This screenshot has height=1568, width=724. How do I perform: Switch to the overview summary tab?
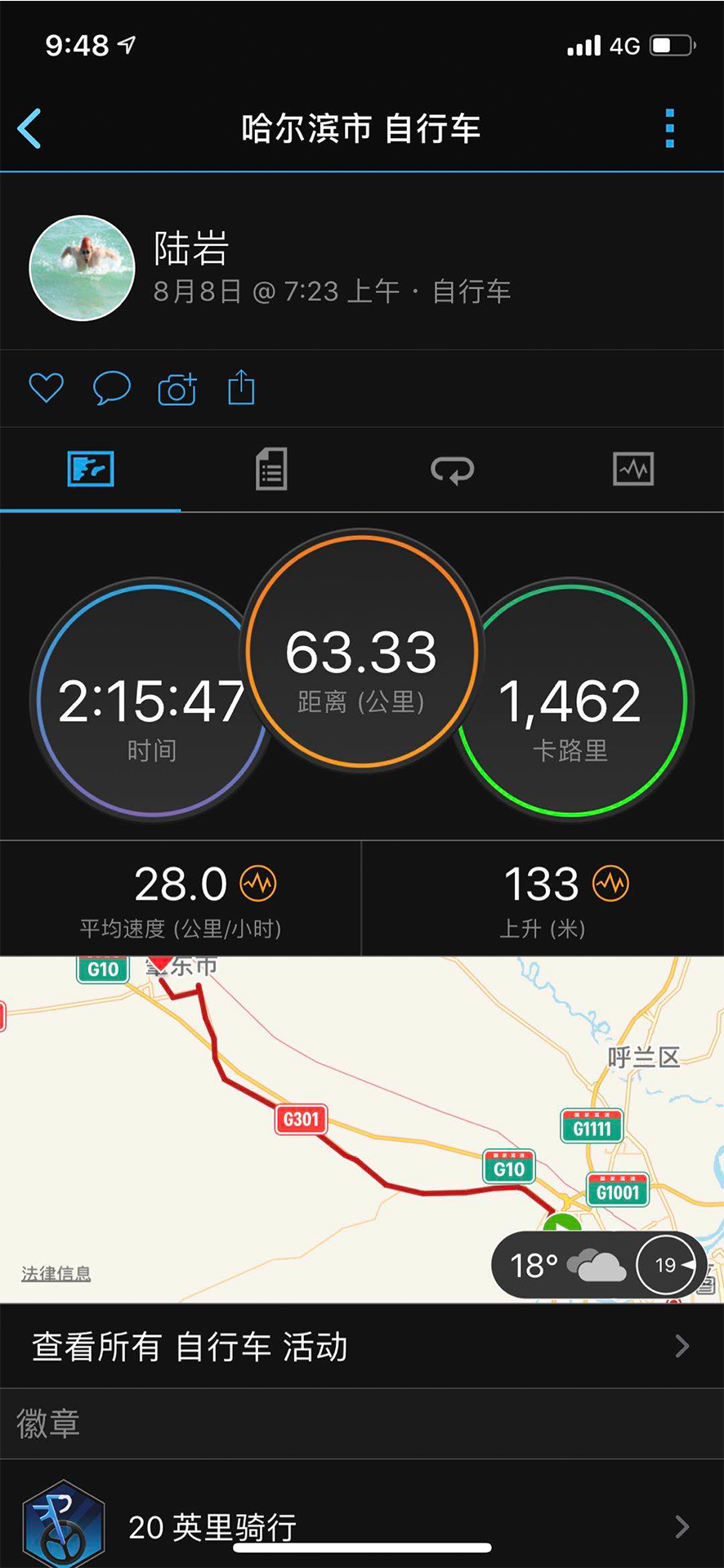coord(90,470)
